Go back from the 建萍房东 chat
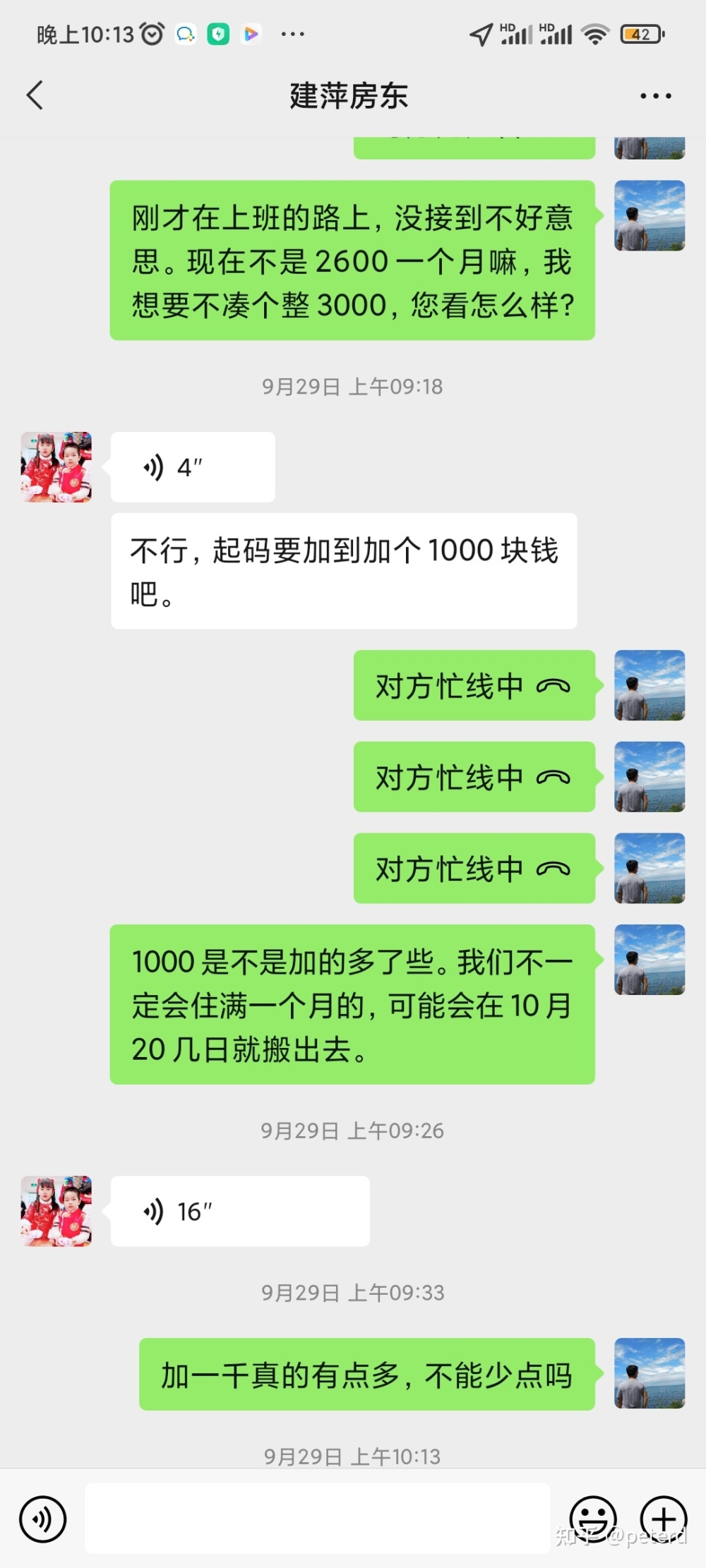 point(35,95)
